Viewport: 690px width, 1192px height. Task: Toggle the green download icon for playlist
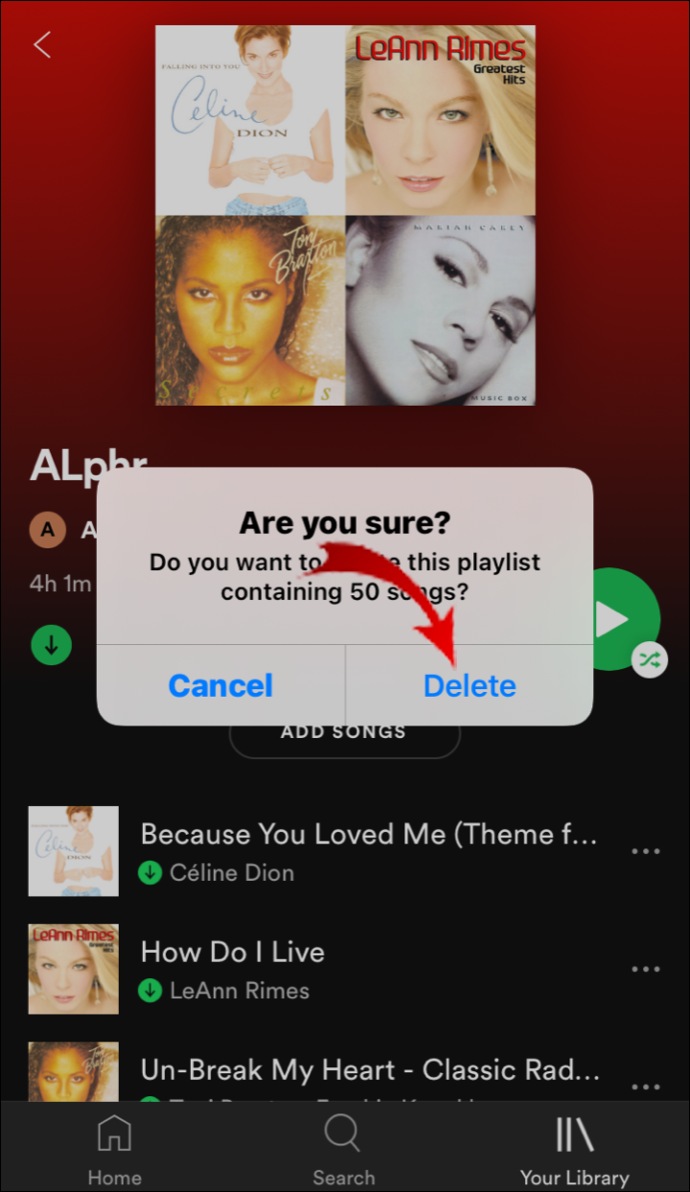coord(52,645)
